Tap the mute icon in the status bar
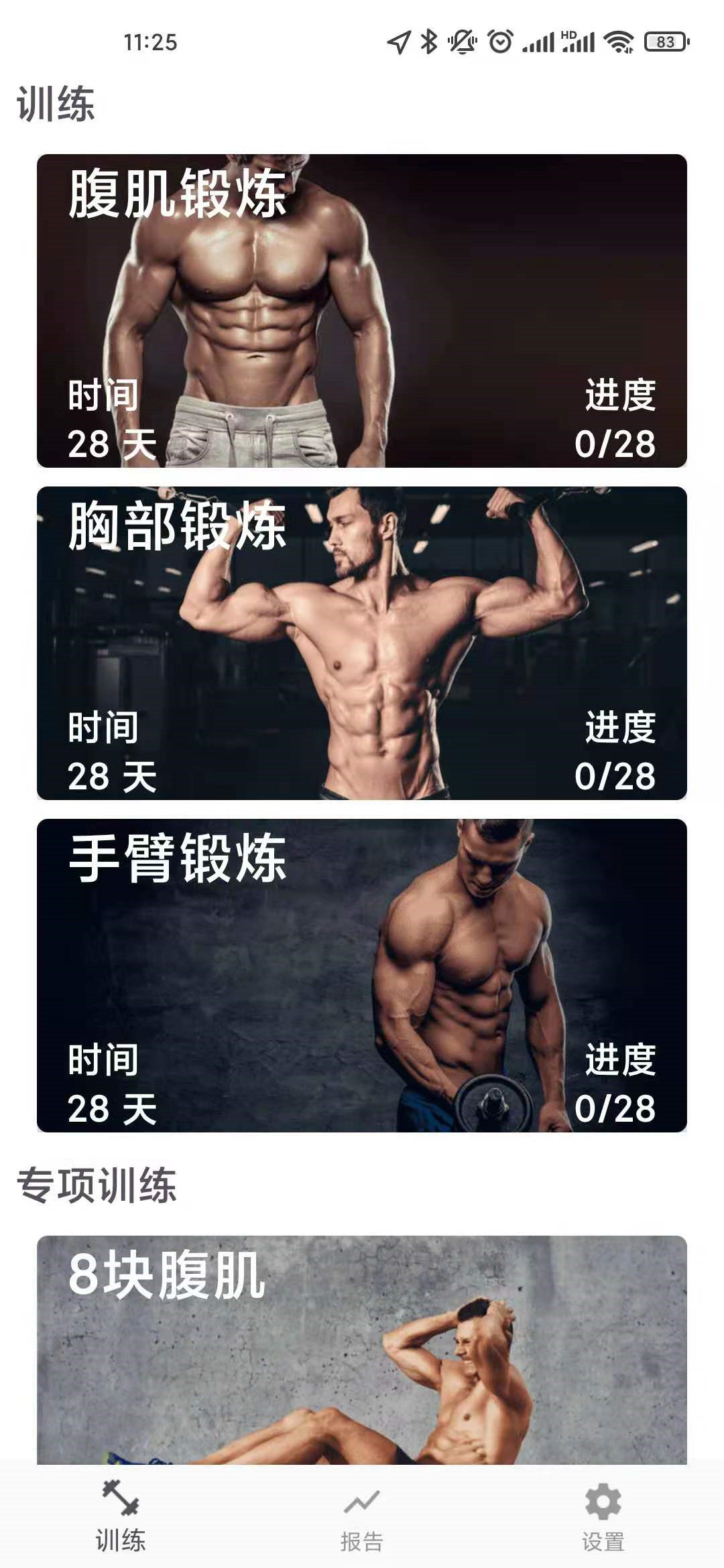This screenshot has height=1568, width=724. tap(463, 42)
